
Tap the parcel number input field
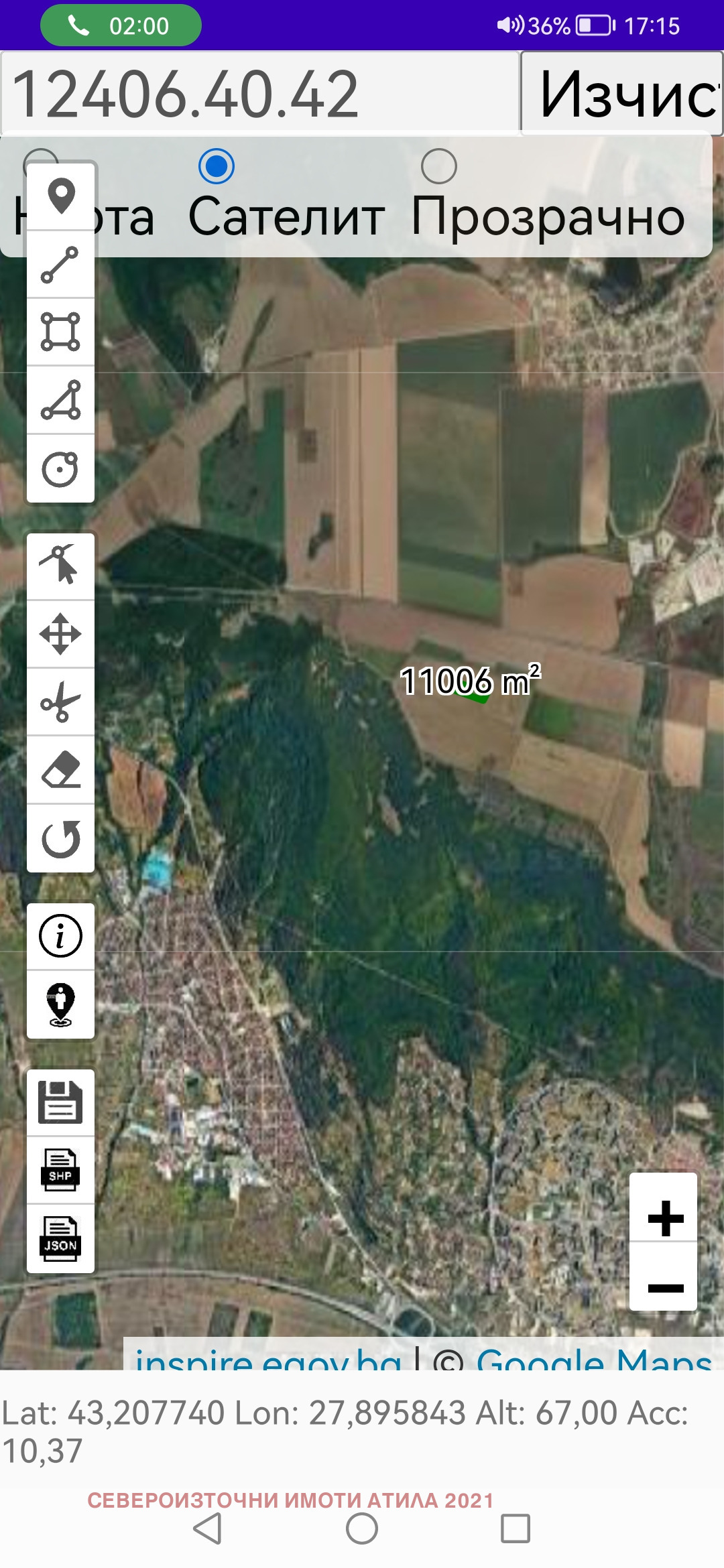point(260,94)
